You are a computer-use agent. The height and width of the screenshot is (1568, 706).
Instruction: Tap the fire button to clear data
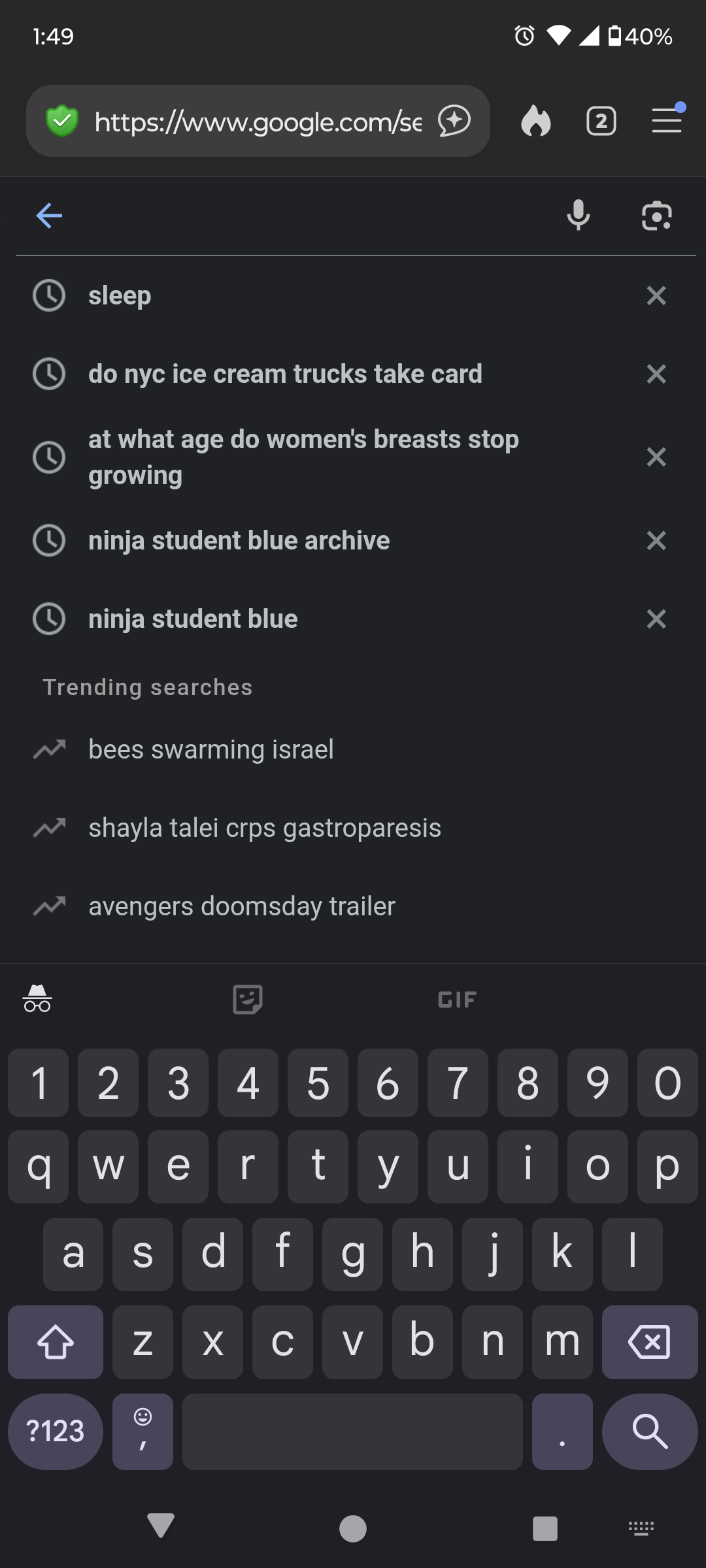(536, 122)
